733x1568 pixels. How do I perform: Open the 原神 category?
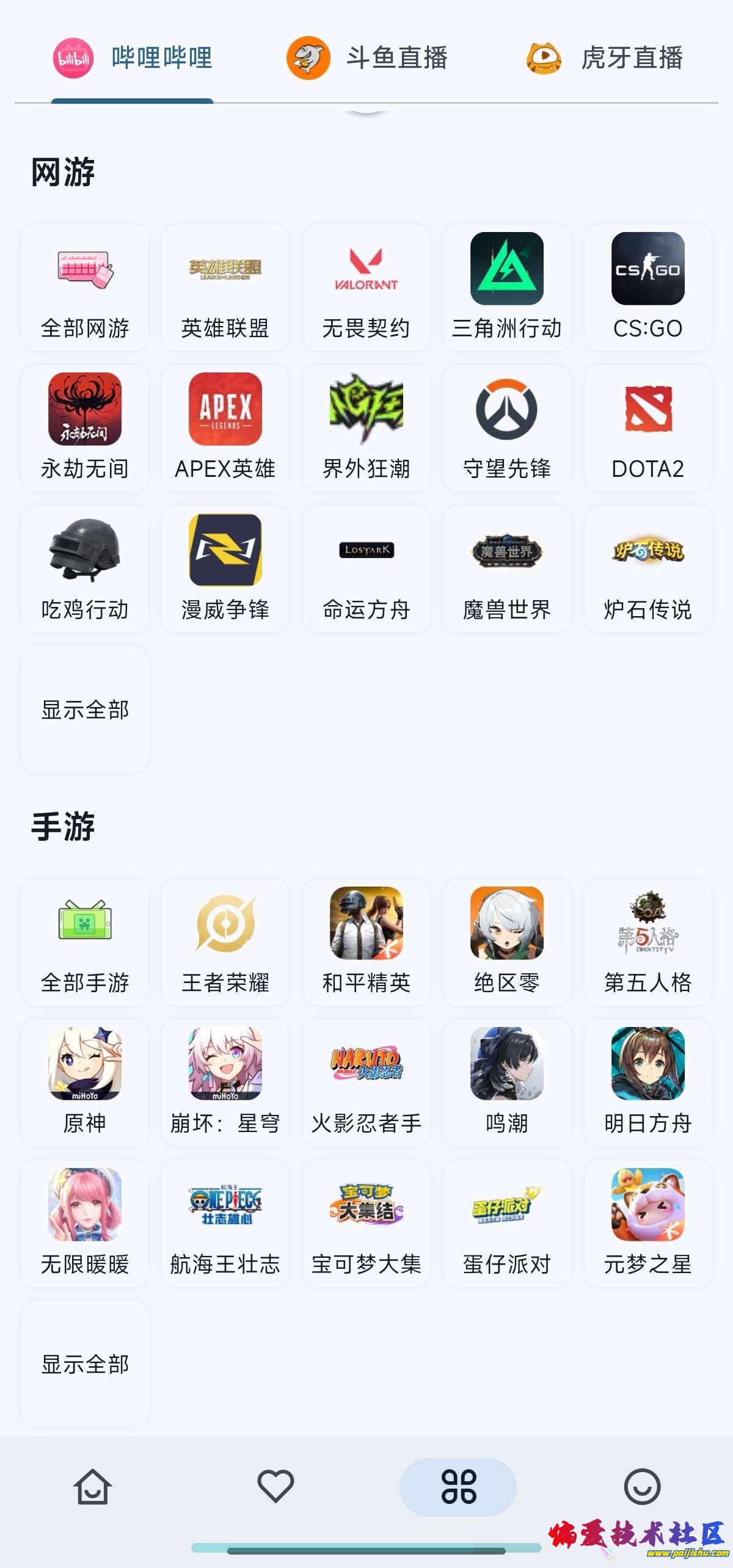(85, 1083)
